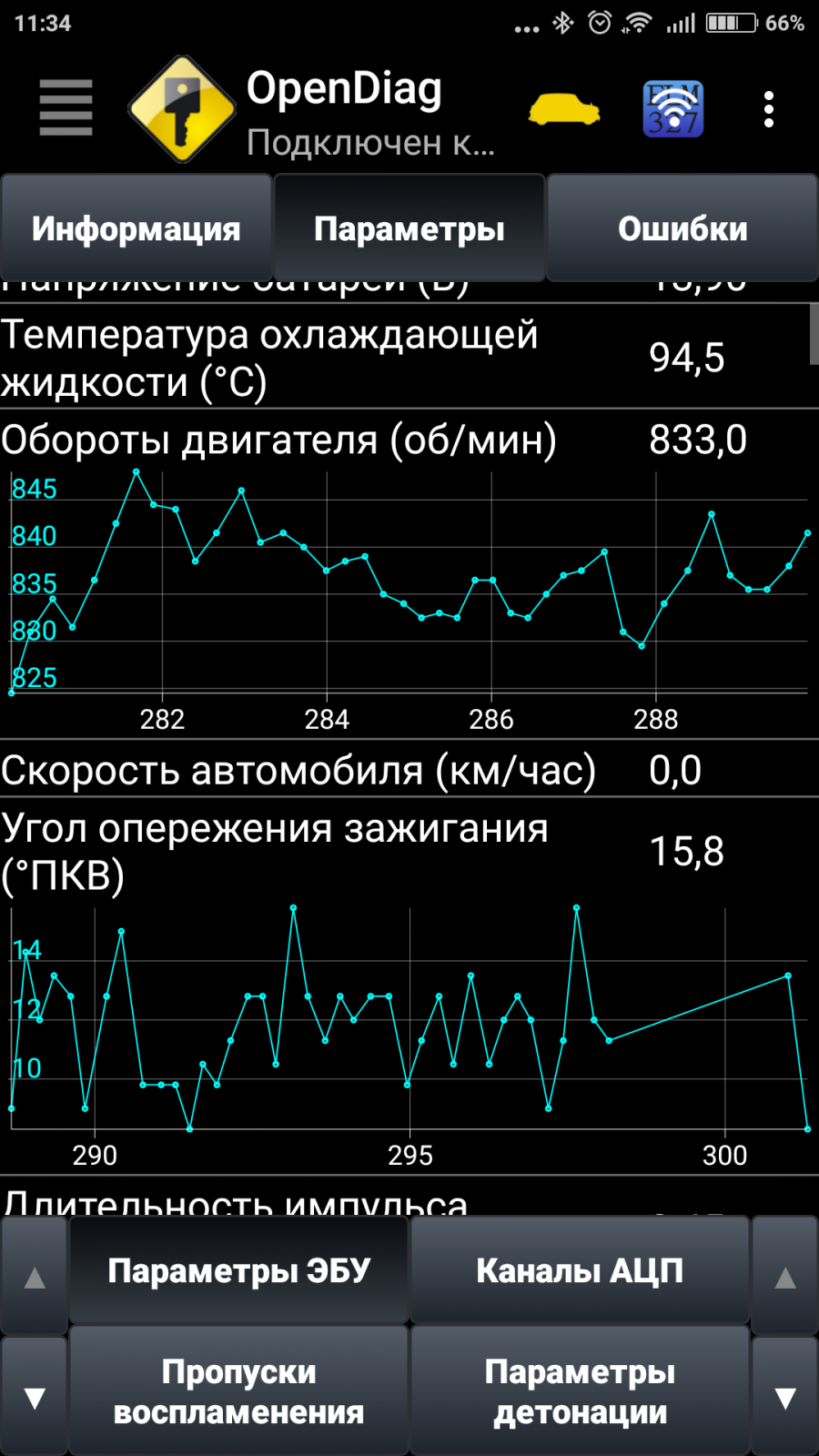819x1456 pixels.
Task: Select the Параметры ЭБУ group
Action: click(x=238, y=1270)
